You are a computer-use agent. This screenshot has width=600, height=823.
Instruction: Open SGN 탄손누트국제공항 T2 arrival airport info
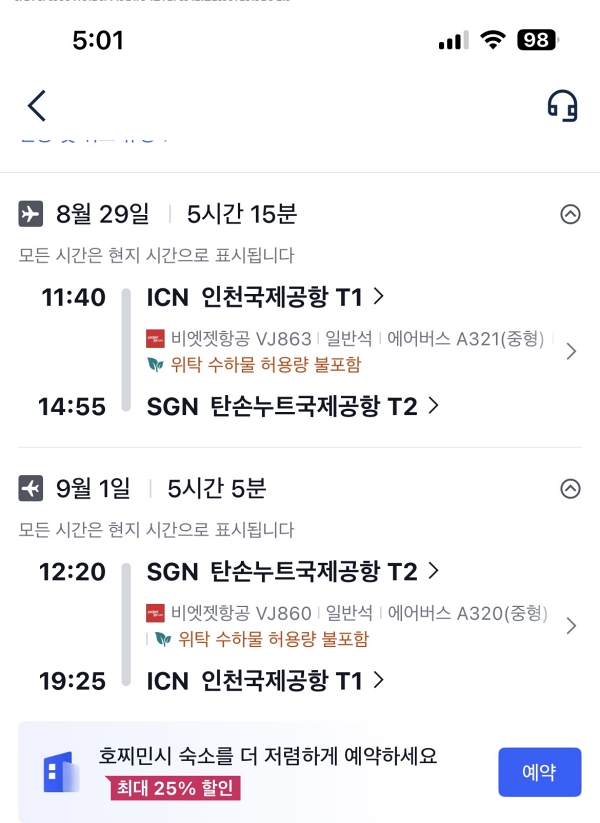293,405
